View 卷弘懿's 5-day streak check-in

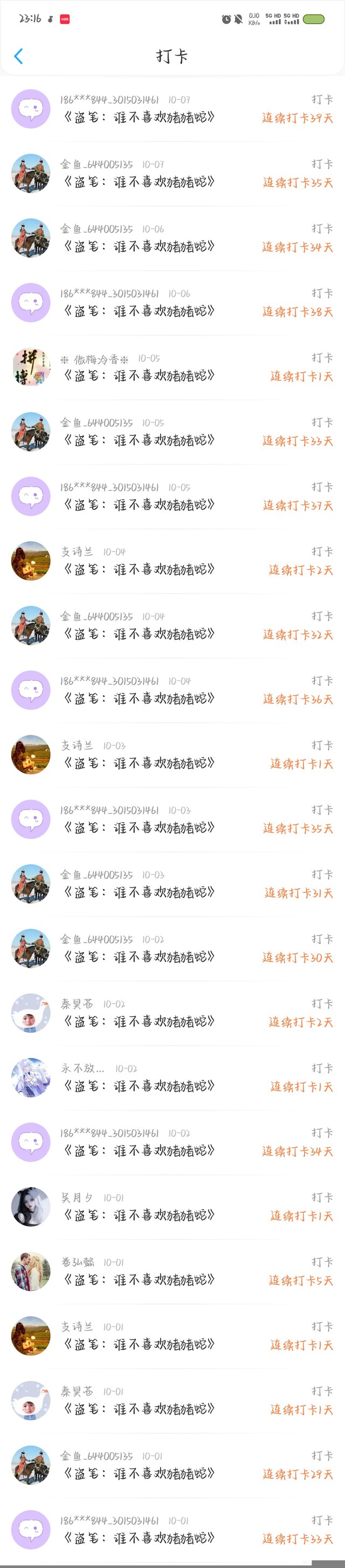pos(172,1271)
